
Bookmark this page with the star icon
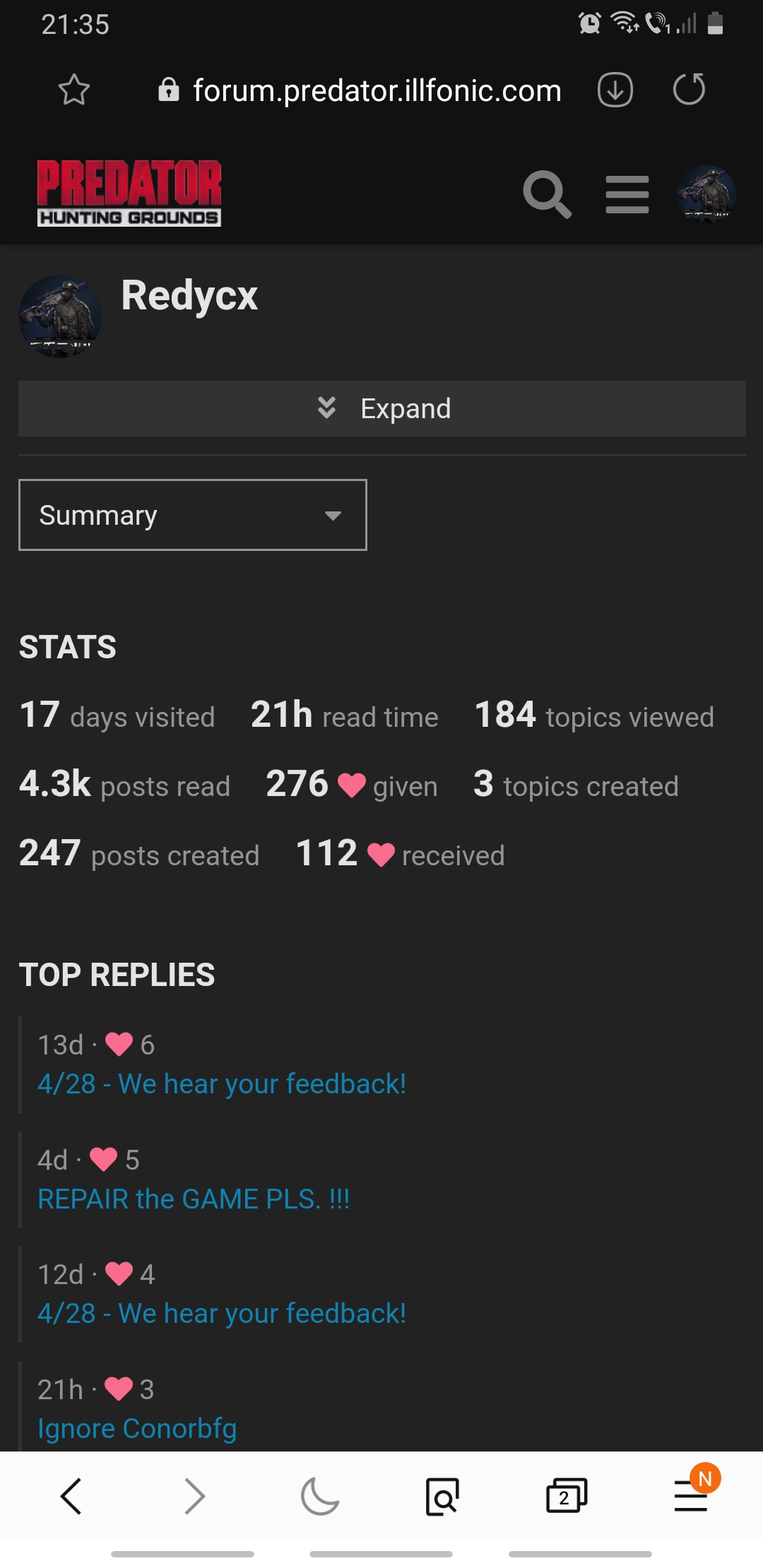coord(73,90)
